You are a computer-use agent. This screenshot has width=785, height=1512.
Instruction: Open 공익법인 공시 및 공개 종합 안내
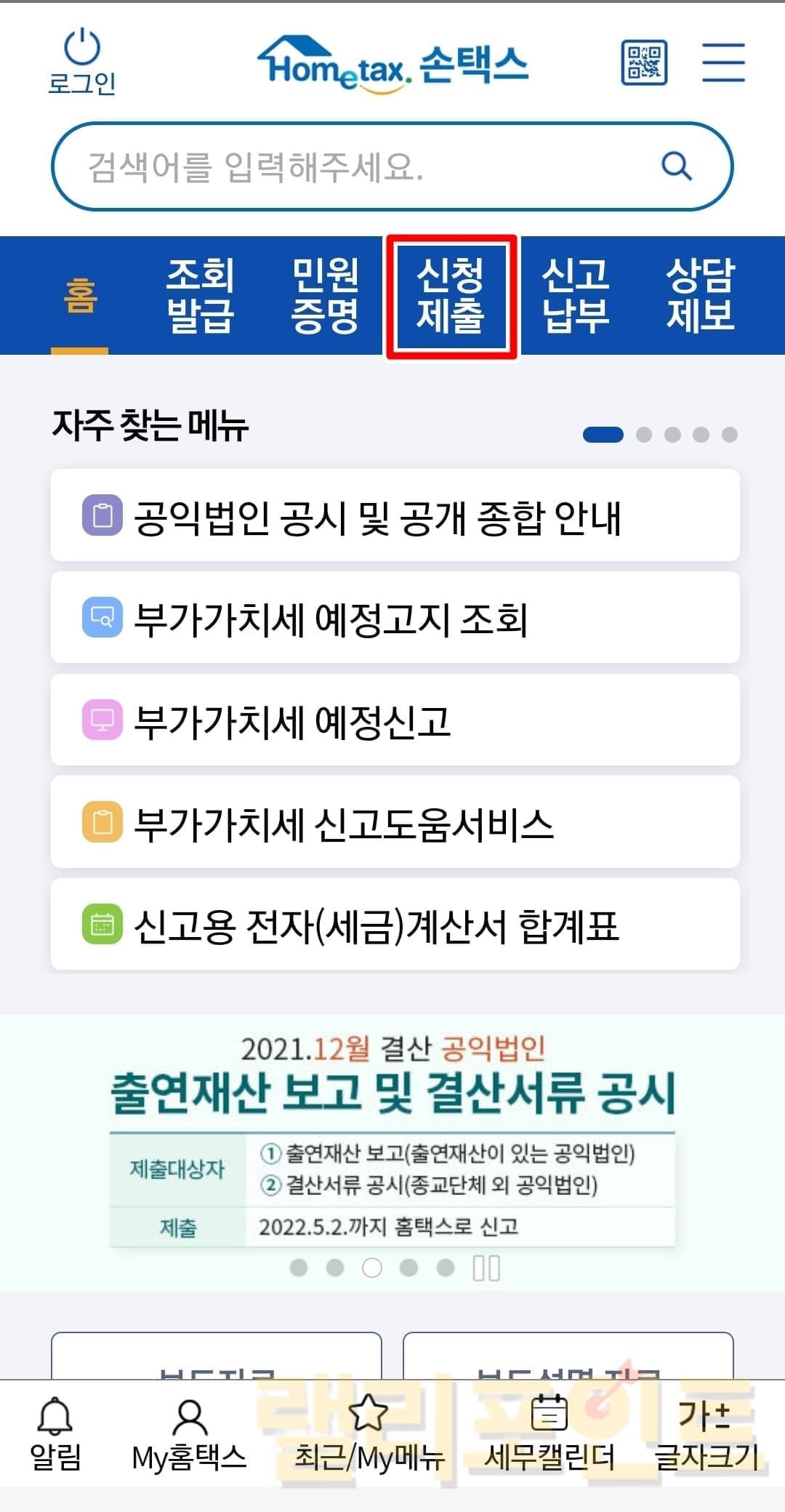395,515
